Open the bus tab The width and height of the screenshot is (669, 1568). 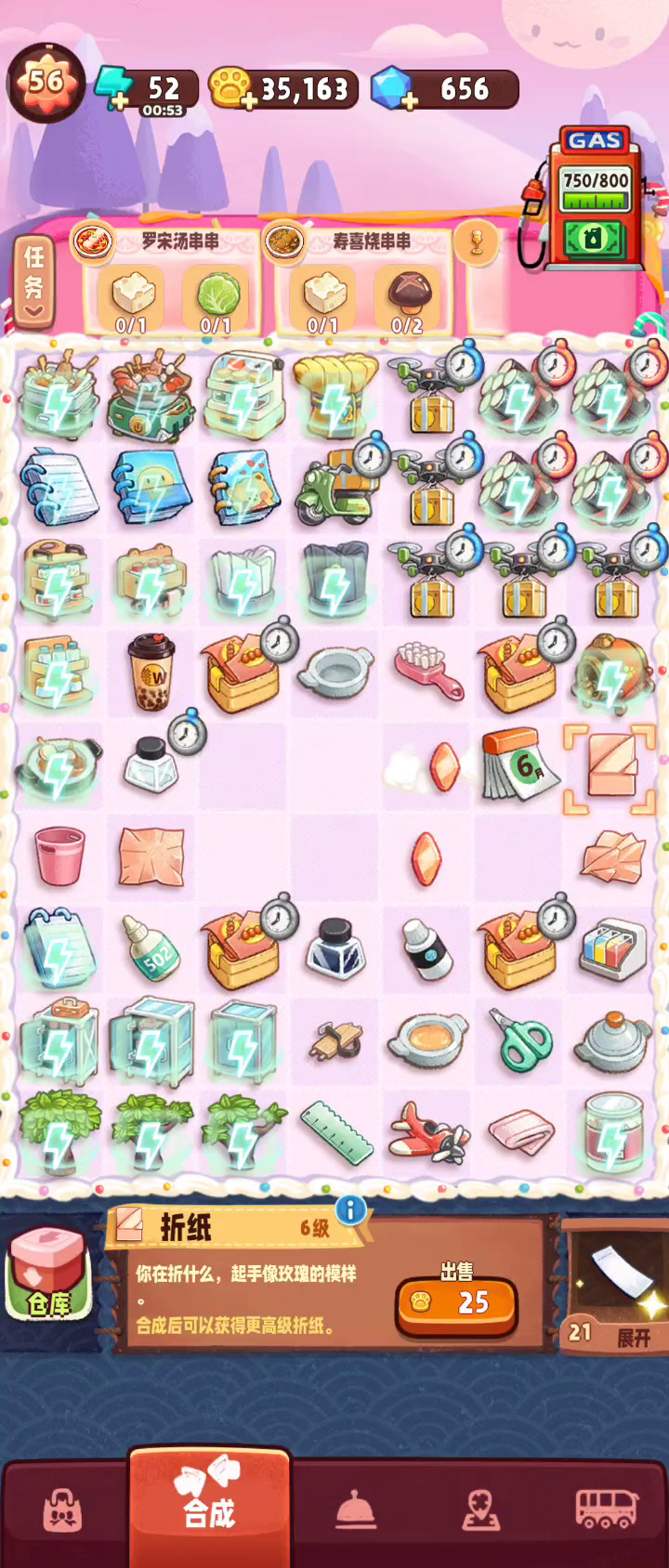click(606, 1509)
